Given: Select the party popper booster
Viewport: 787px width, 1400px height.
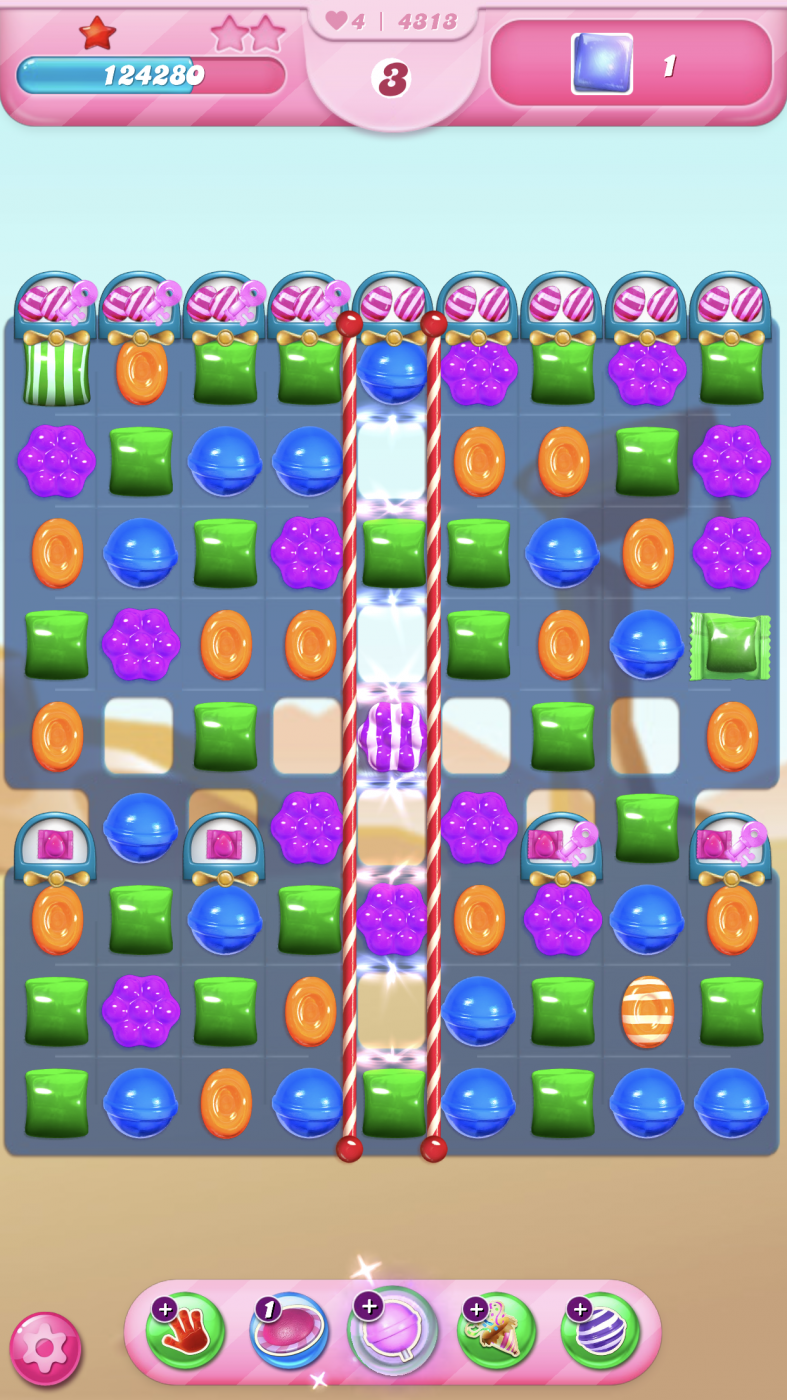Looking at the screenshot, I should coord(497,1331).
